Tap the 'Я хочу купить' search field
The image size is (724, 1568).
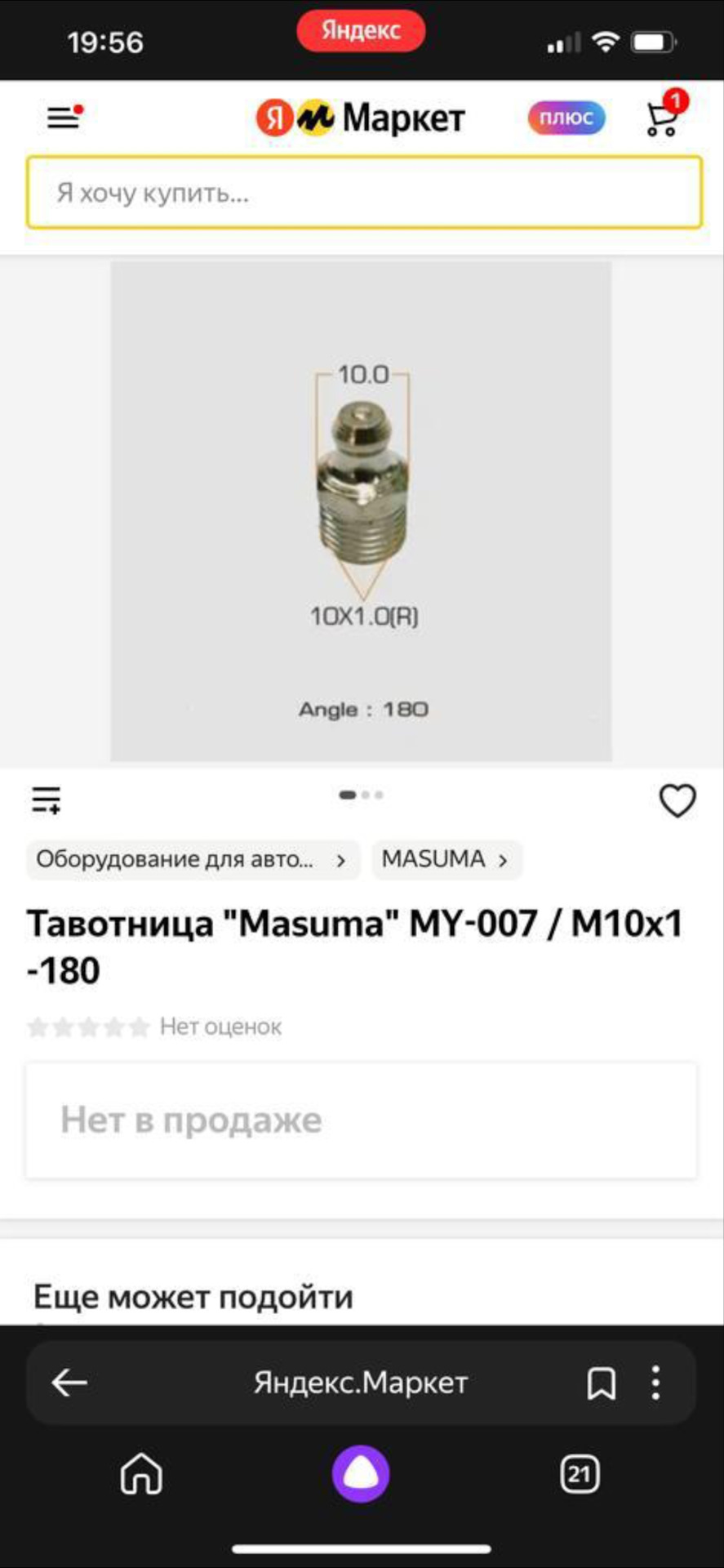point(364,193)
